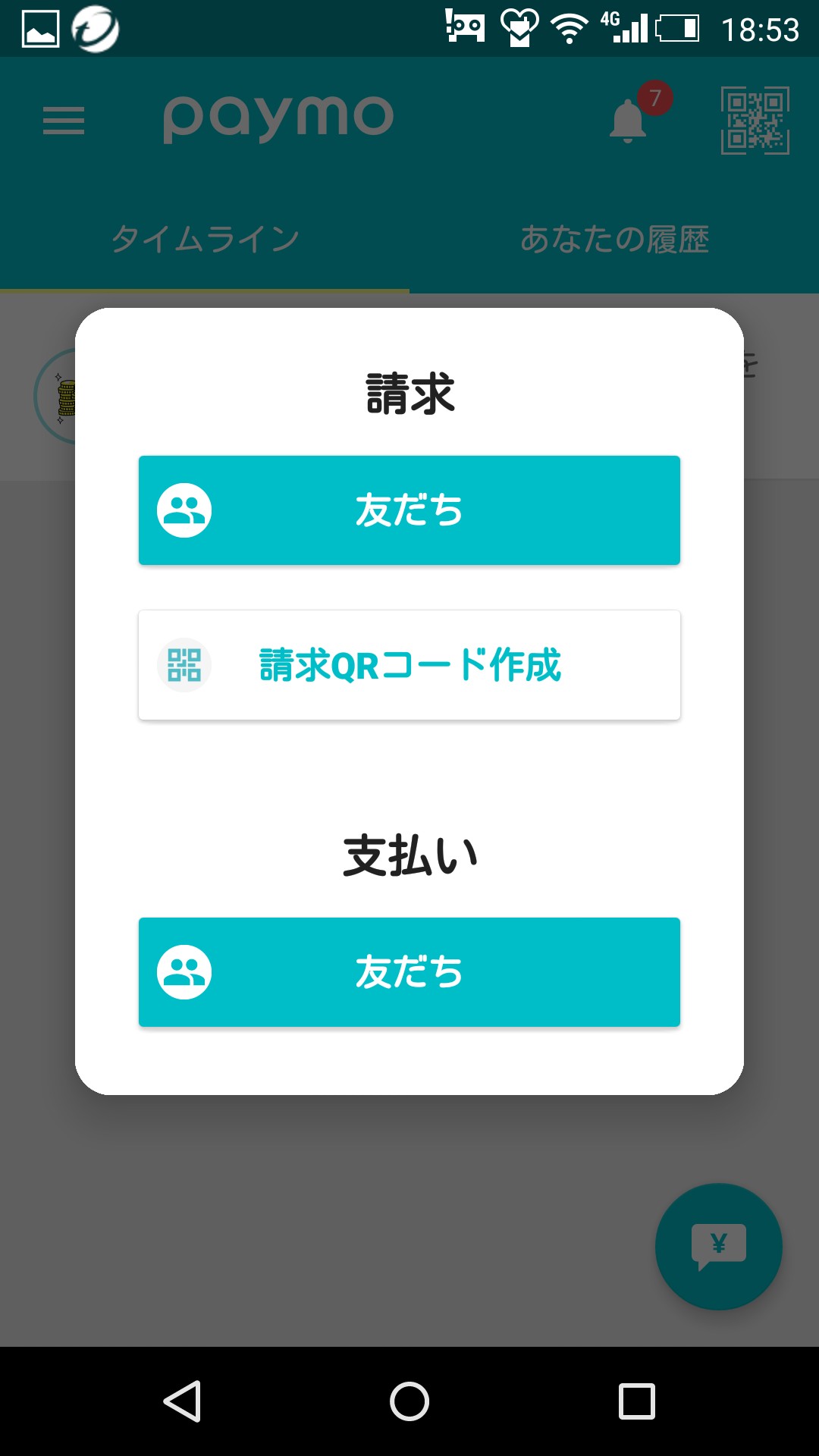Tap 友だち button under 請求
The height and width of the screenshot is (1456, 819).
click(x=409, y=510)
